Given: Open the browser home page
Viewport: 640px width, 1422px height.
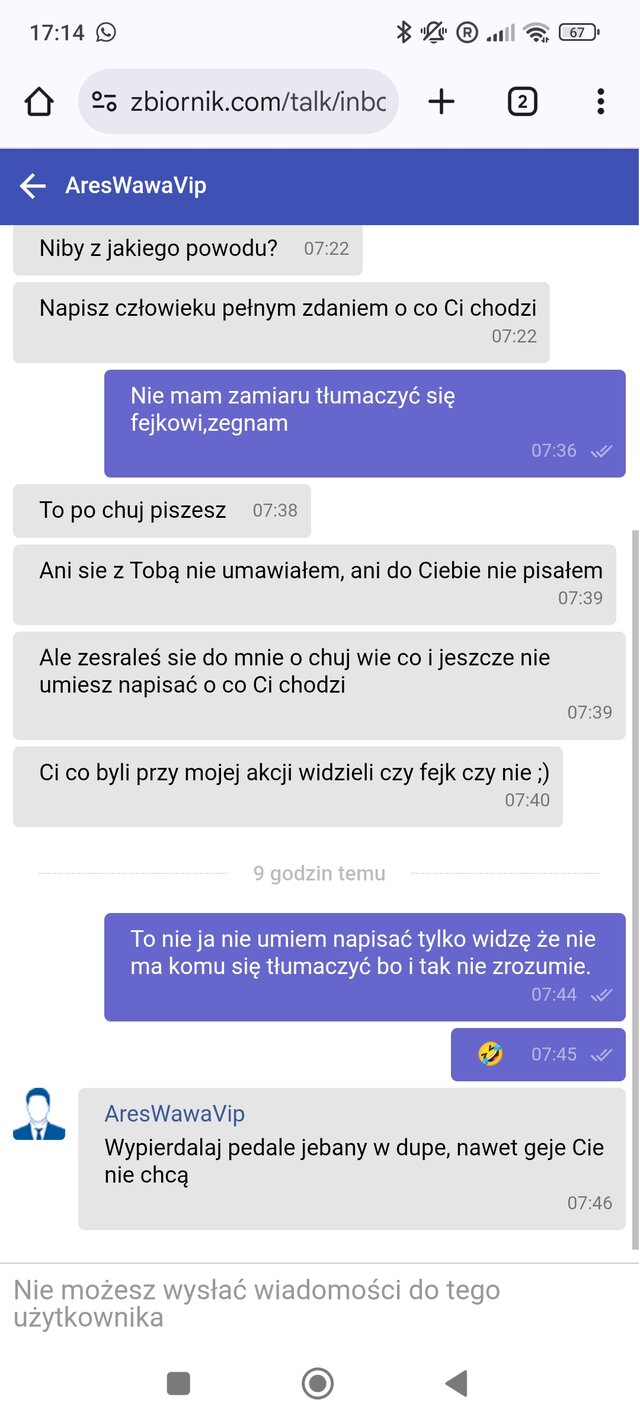Looking at the screenshot, I should (39, 101).
